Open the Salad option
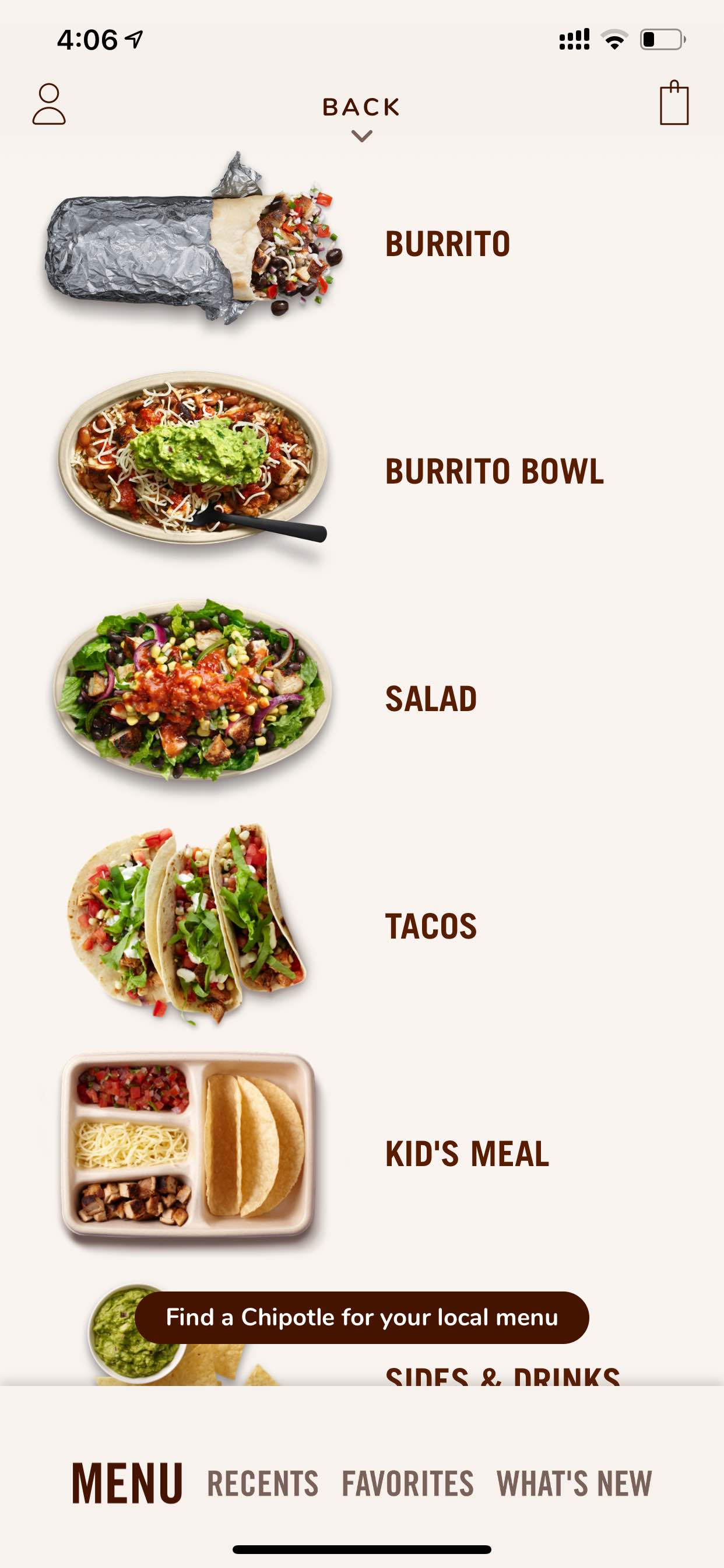 pyautogui.click(x=362, y=698)
